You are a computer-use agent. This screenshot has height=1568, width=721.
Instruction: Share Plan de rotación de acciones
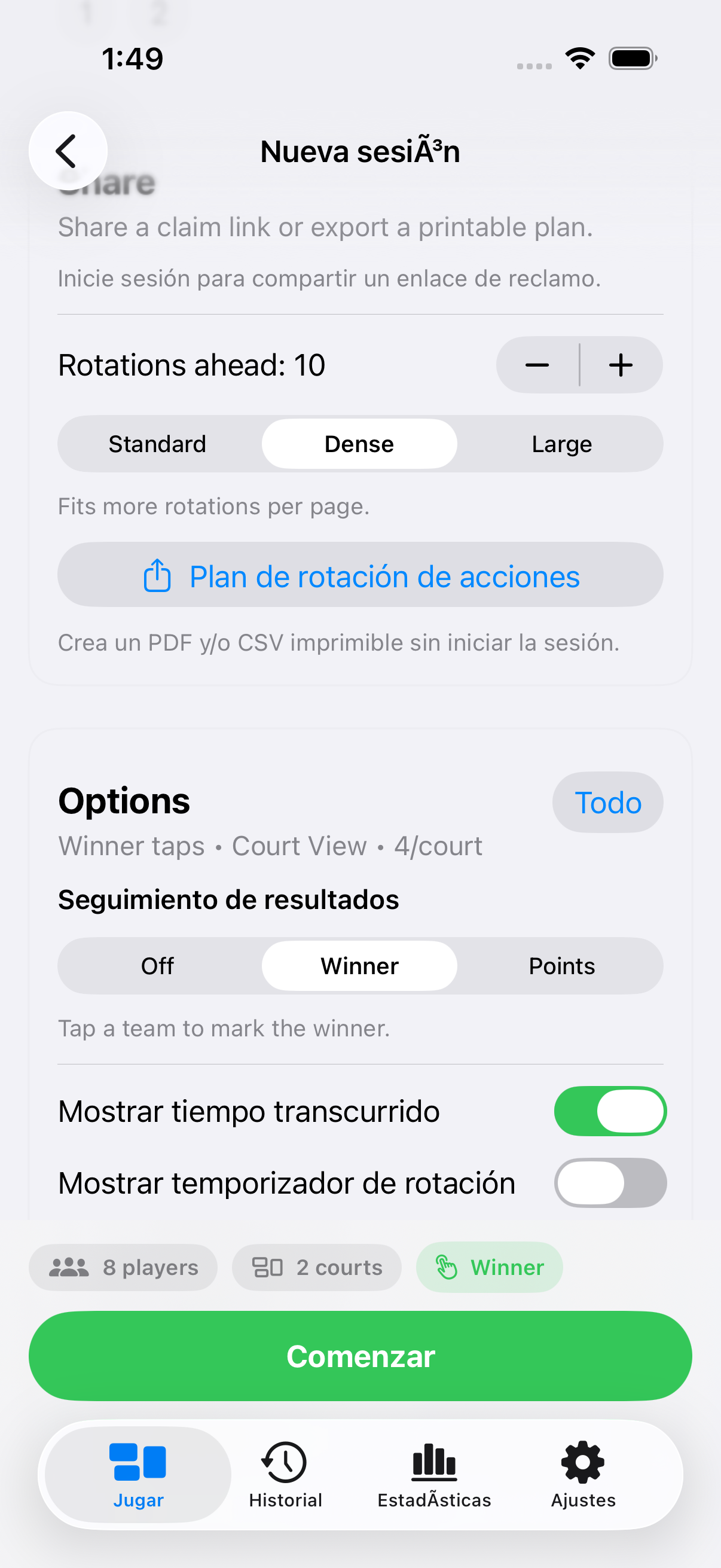(360, 575)
